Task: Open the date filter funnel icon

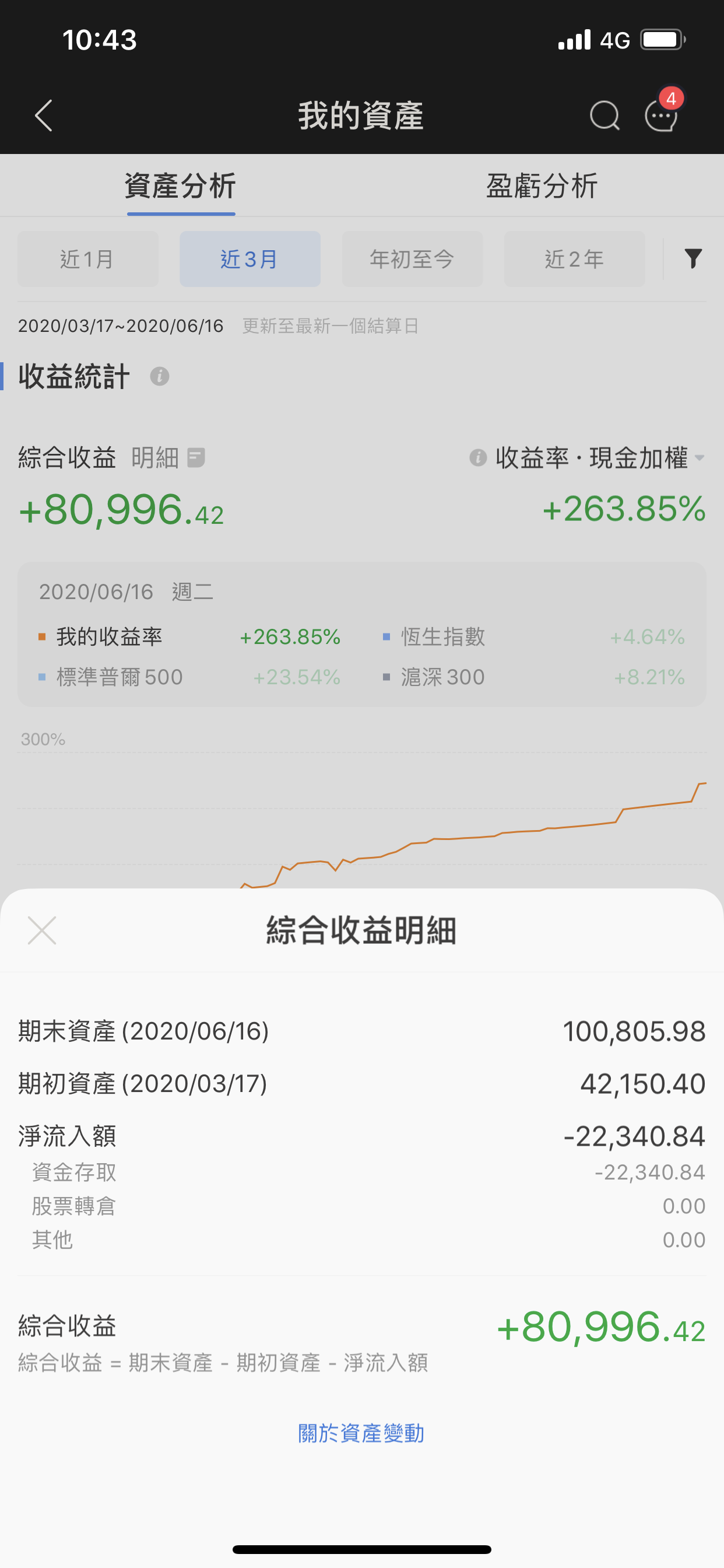Action: (693, 258)
